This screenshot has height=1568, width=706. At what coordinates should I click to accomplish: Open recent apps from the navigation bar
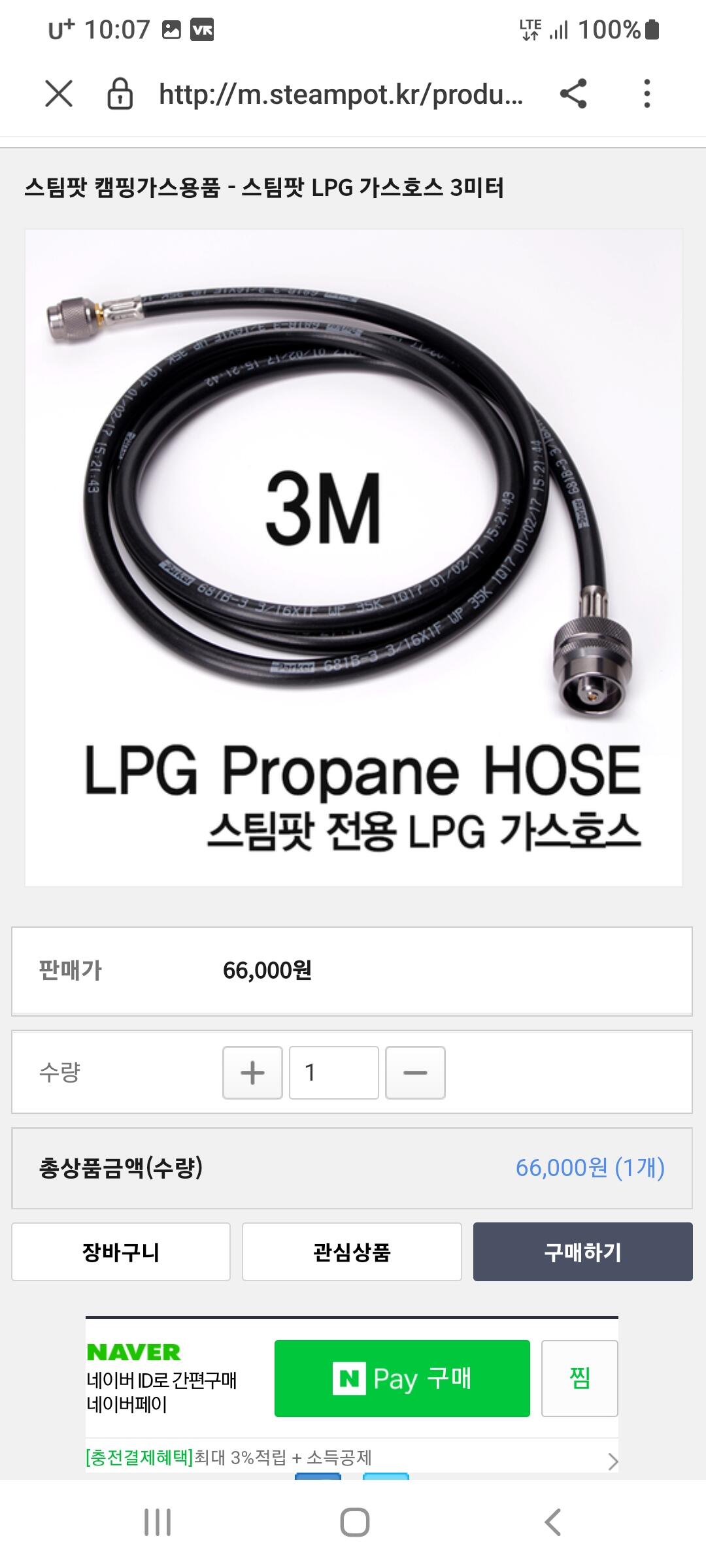158,1522
